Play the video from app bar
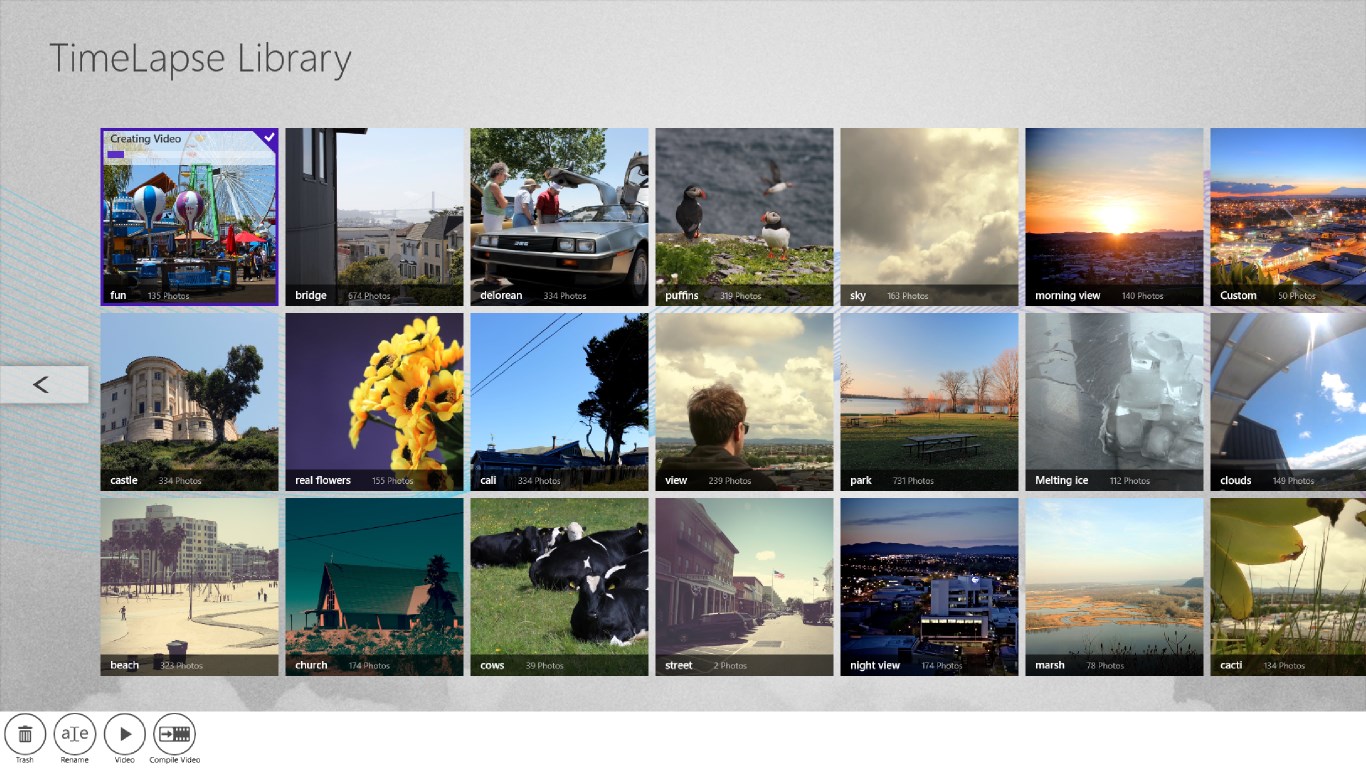 tap(125, 734)
